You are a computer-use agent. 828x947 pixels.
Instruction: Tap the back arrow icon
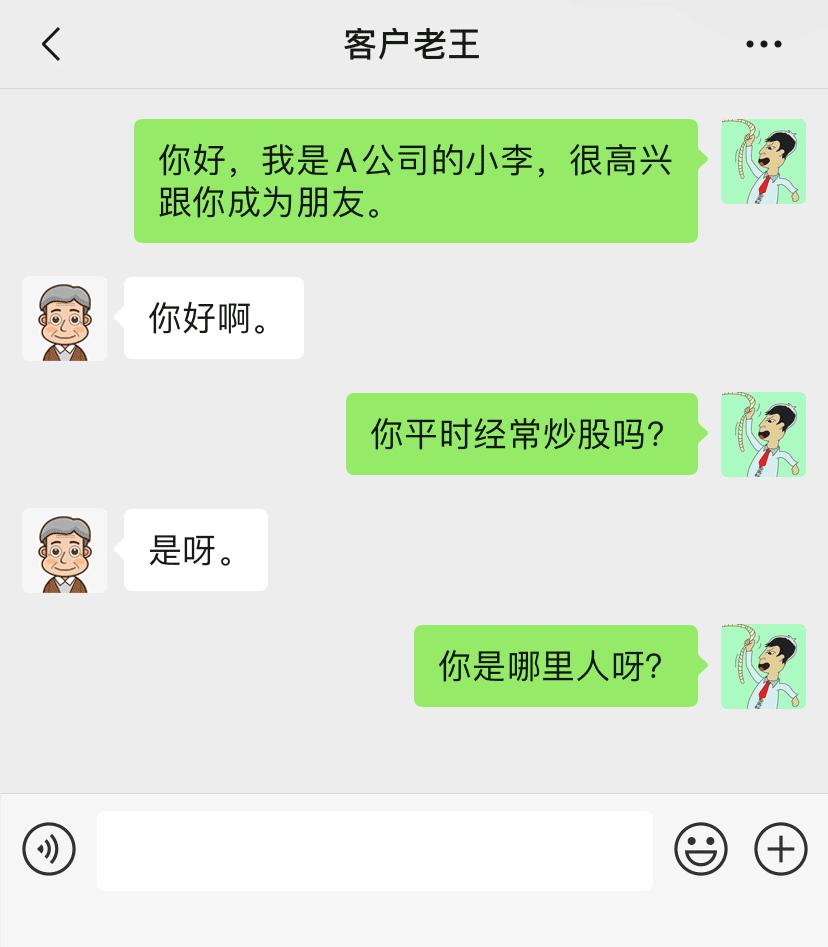click(50, 44)
